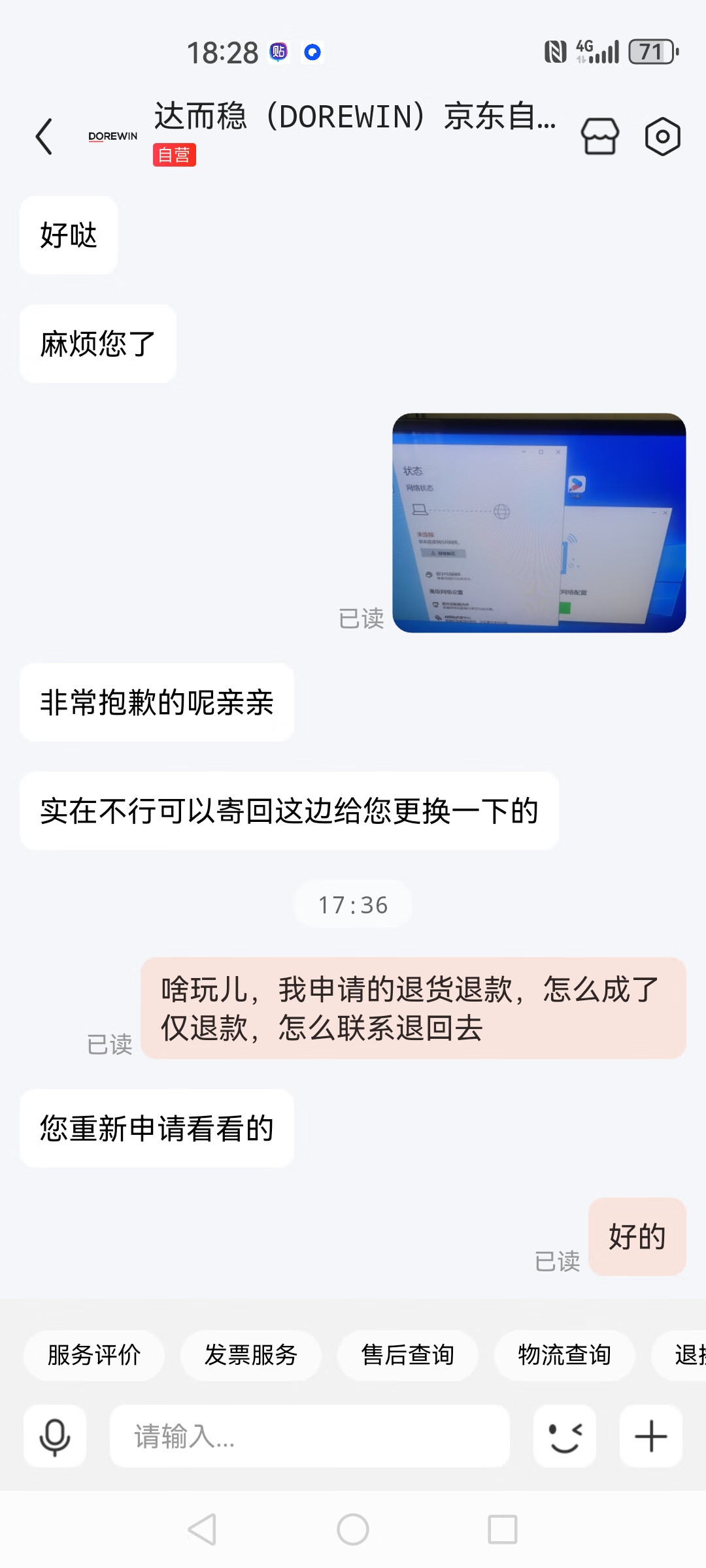Go back from the DOREWIN chat
The width and height of the screenshot is (706, 1568).
44,137
